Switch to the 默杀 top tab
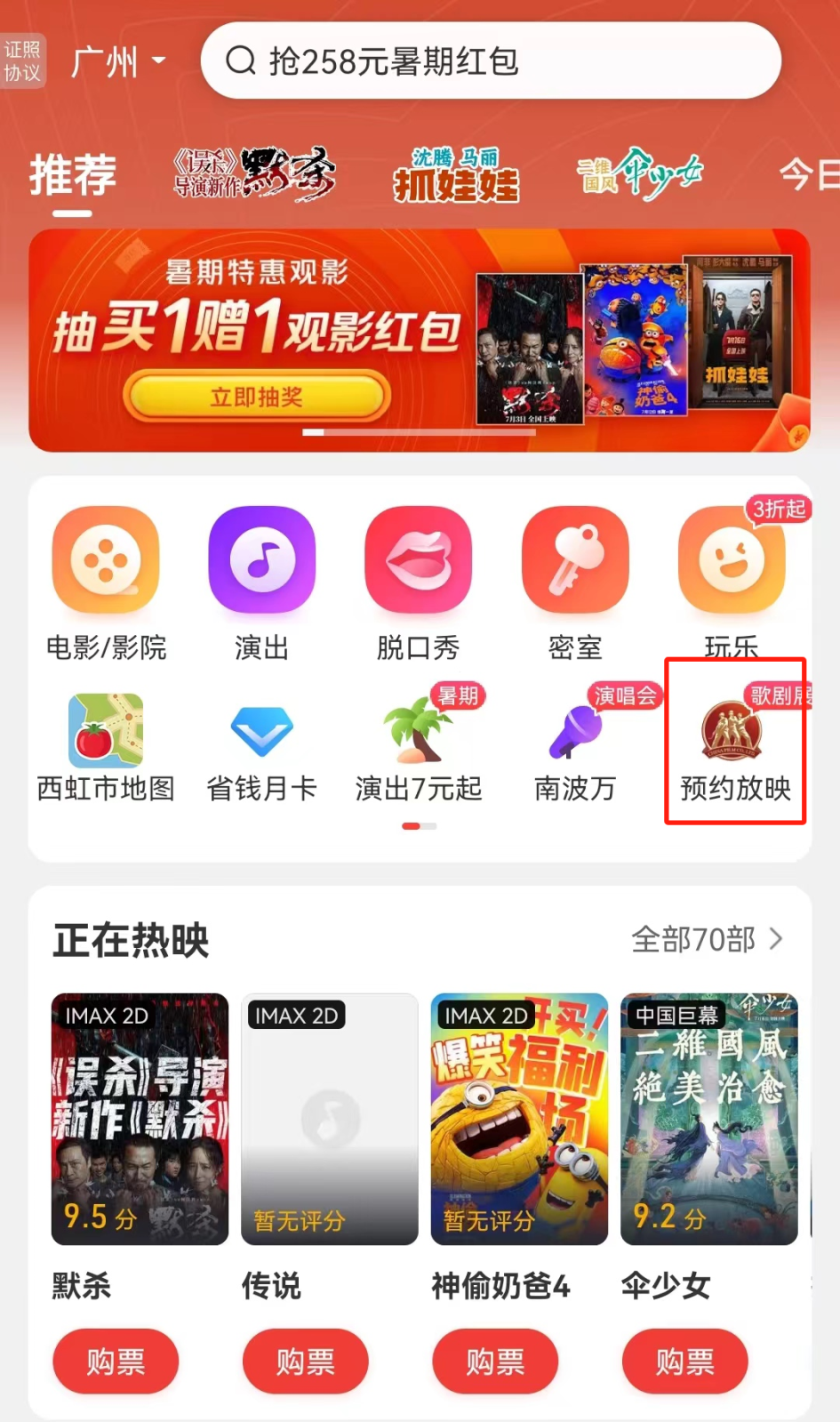The width and height of the screenshot is (840, 1422). [254, 173]
